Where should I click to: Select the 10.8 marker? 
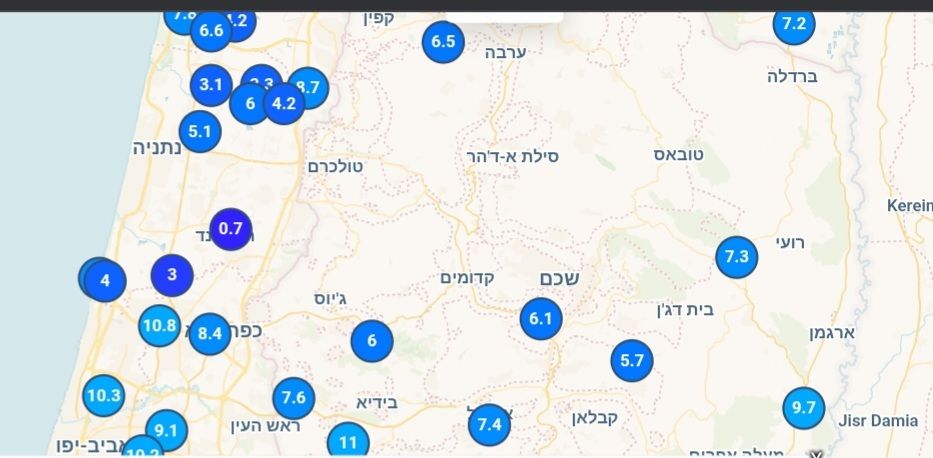pos(160,325)
